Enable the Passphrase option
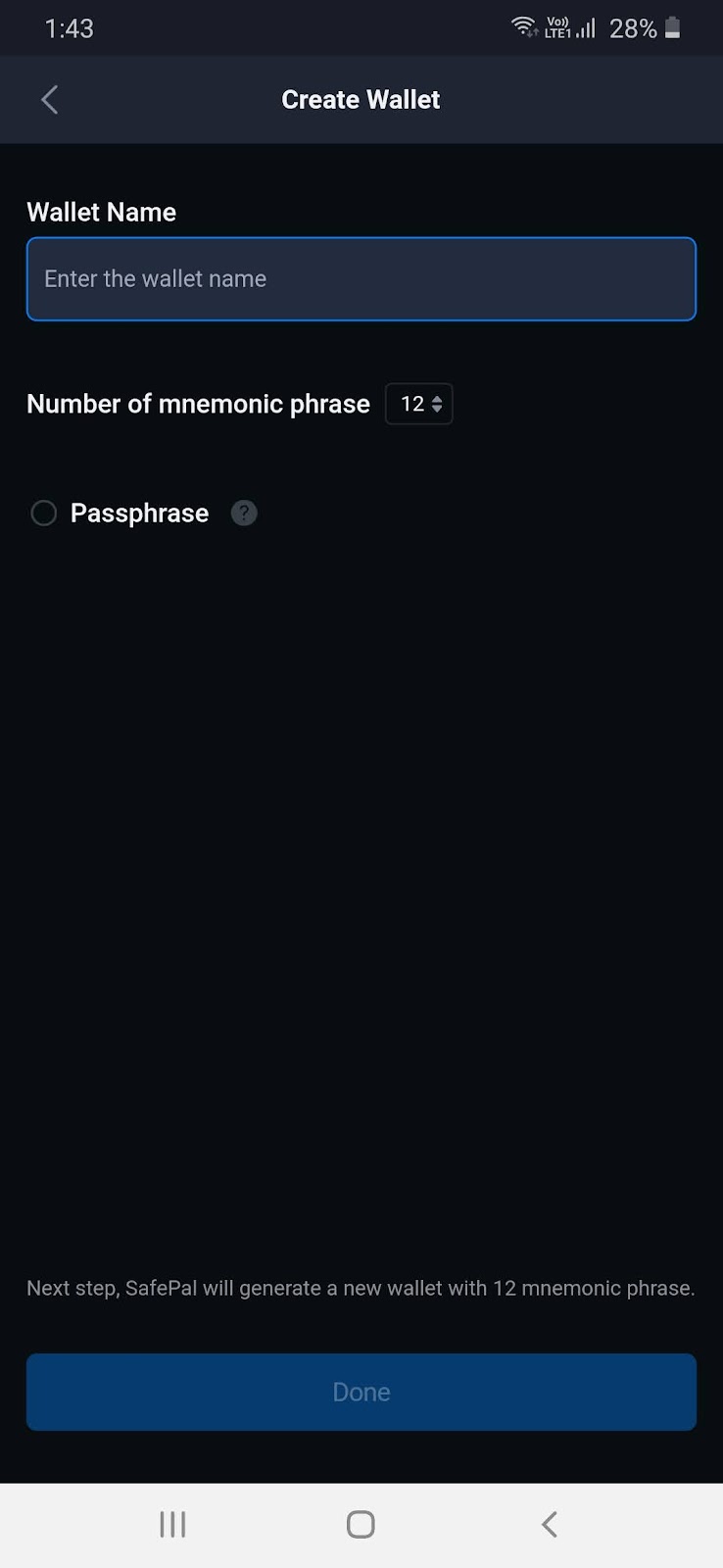 coord(44,514)
